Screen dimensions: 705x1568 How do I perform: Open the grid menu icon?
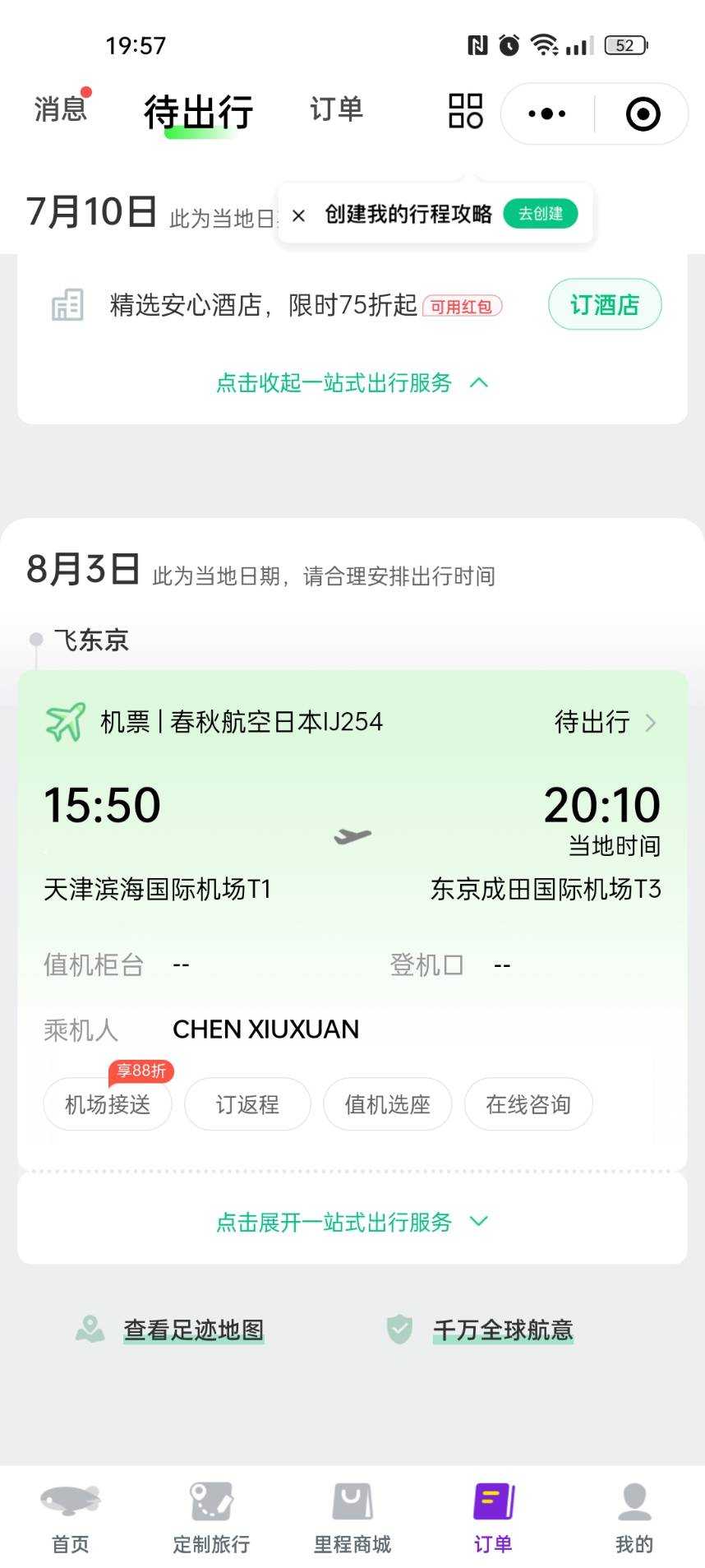(465, 111)
